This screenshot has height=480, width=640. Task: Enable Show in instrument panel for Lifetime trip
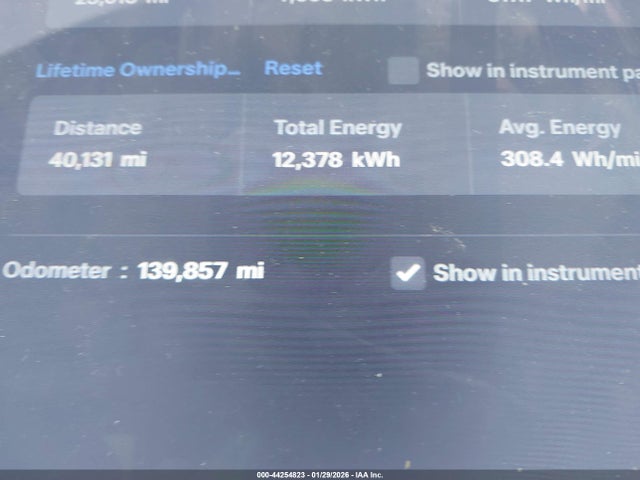[403, 71]
